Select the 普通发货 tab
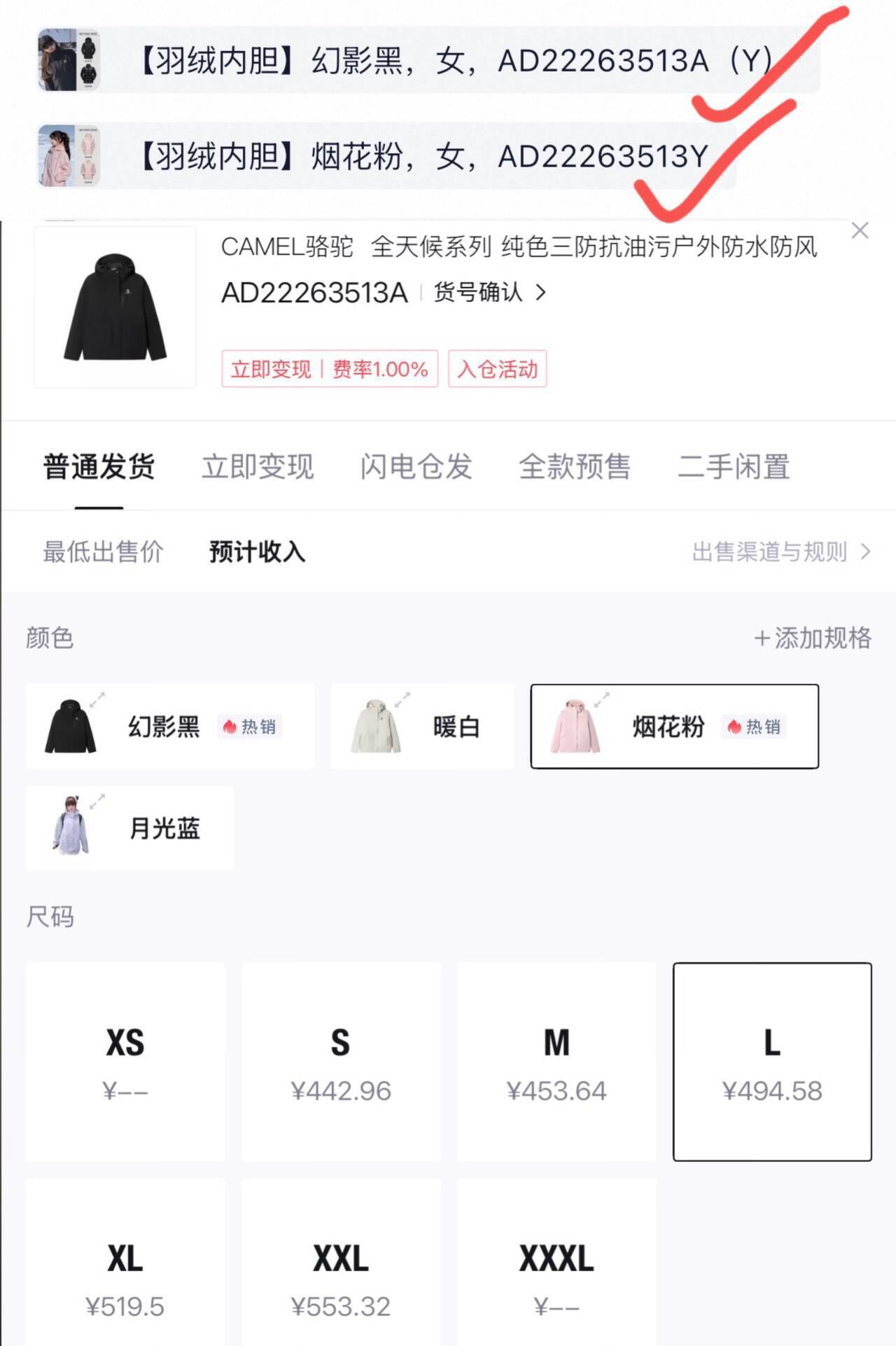 coord(99,467)
